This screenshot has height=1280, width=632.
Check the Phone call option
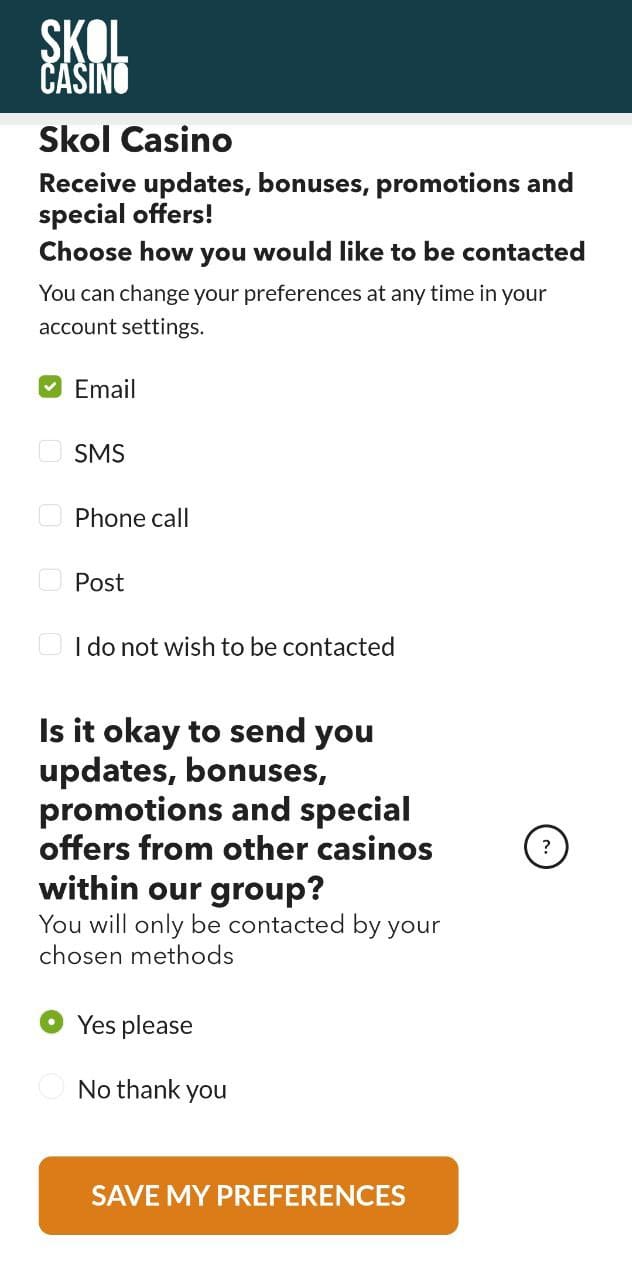click(x=50, y=516)
